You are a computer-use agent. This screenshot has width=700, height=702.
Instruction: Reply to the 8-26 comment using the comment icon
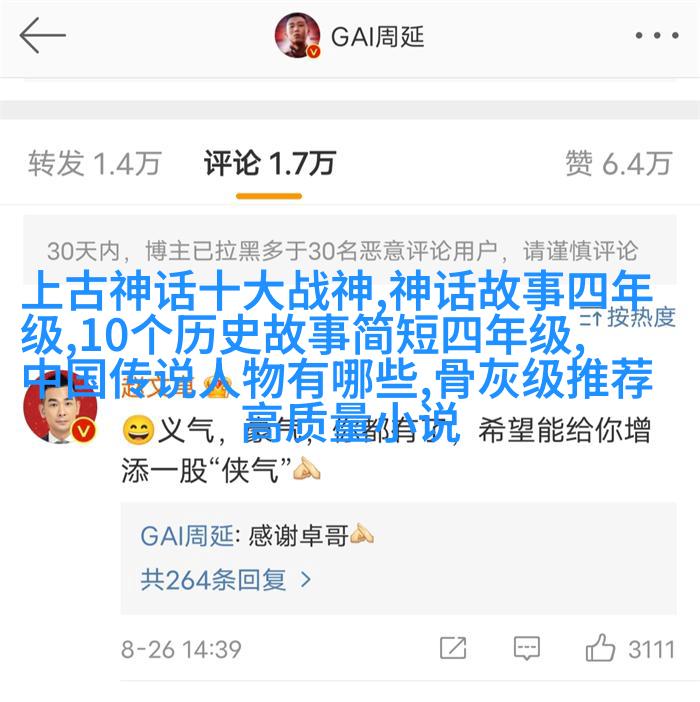point(527,648)
